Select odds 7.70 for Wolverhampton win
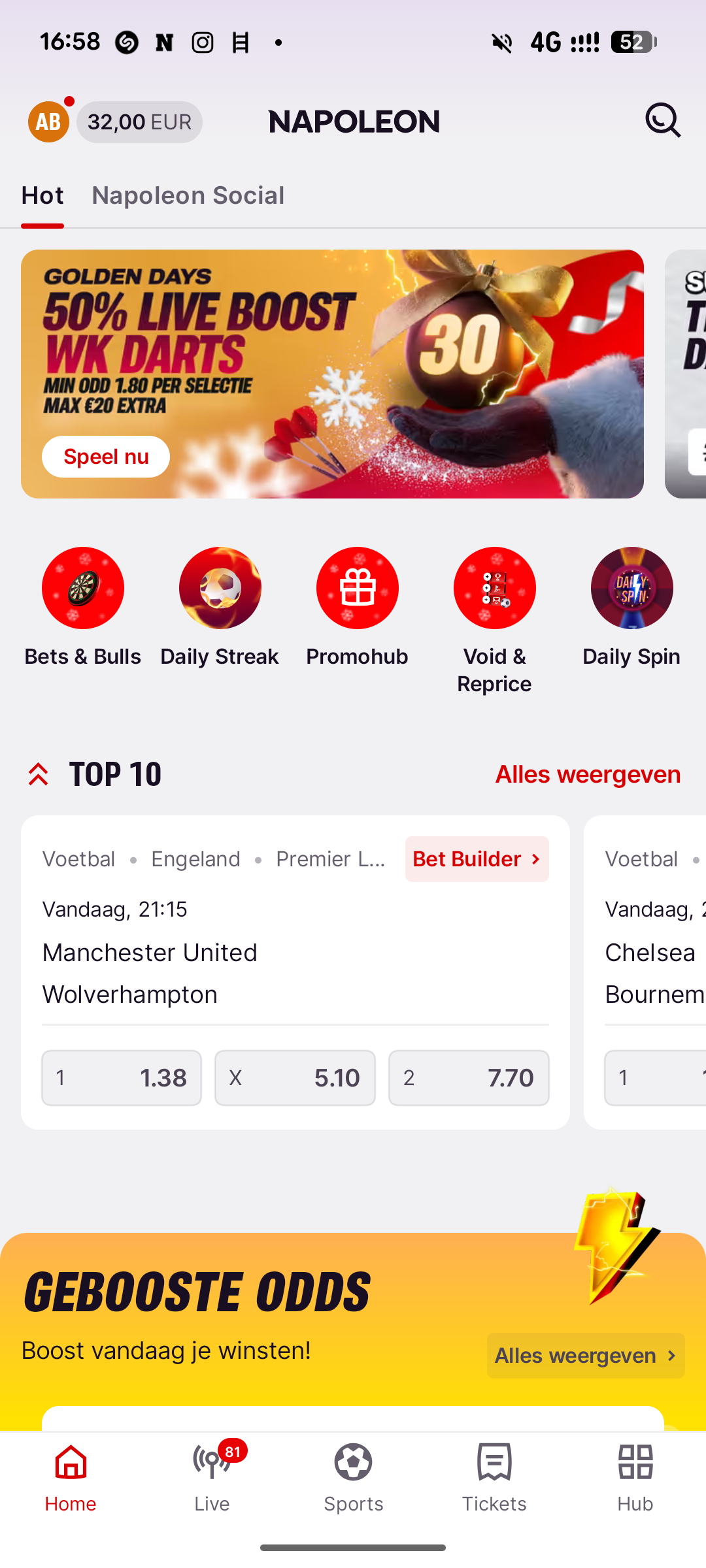The image size is (706, 1568). 469,1078
